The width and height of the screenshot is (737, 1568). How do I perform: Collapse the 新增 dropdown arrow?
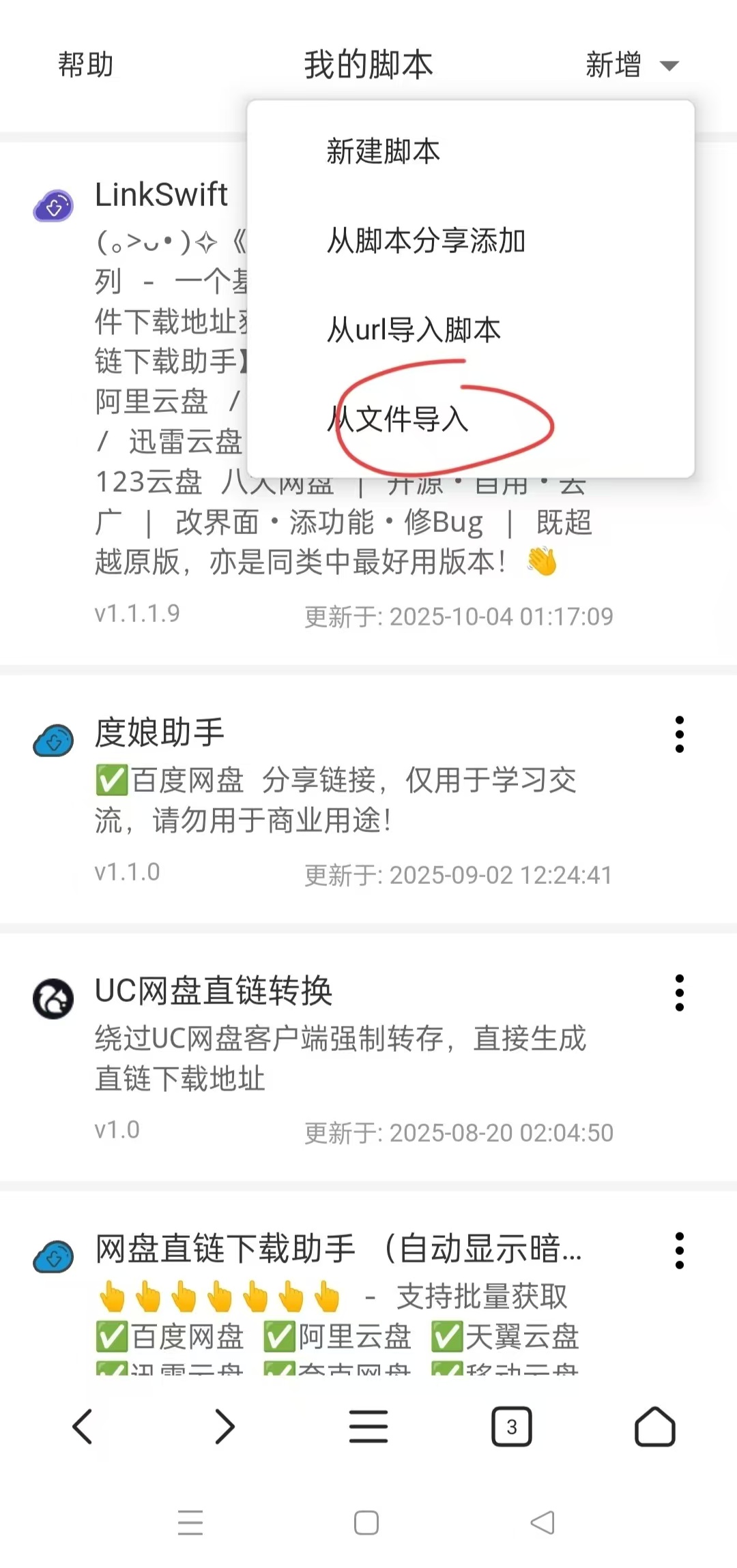point(670,66)
